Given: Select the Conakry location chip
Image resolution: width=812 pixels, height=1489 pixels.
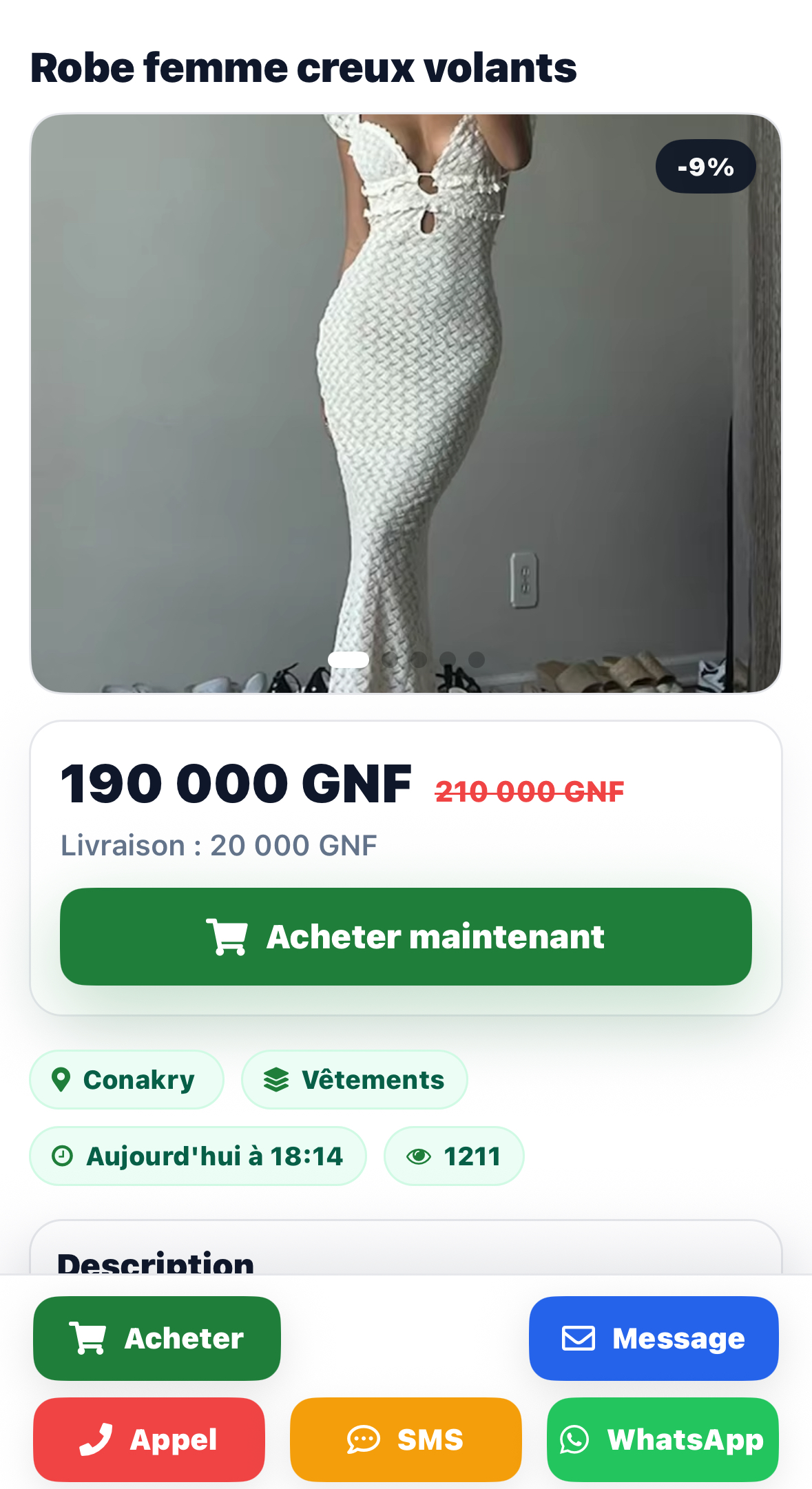Looking at the screenshot, I should 127,1079.
